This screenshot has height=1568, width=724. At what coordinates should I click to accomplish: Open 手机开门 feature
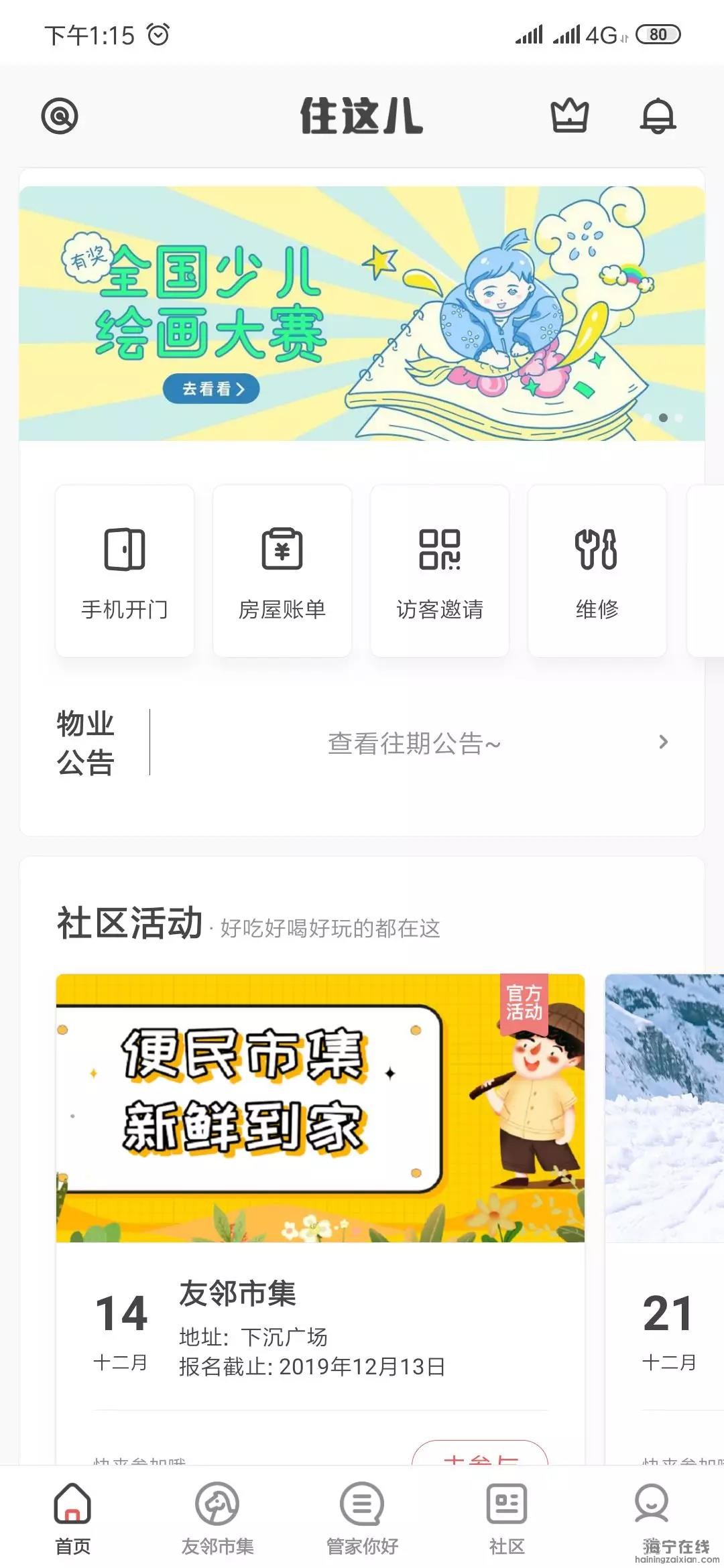coord(125,571)
